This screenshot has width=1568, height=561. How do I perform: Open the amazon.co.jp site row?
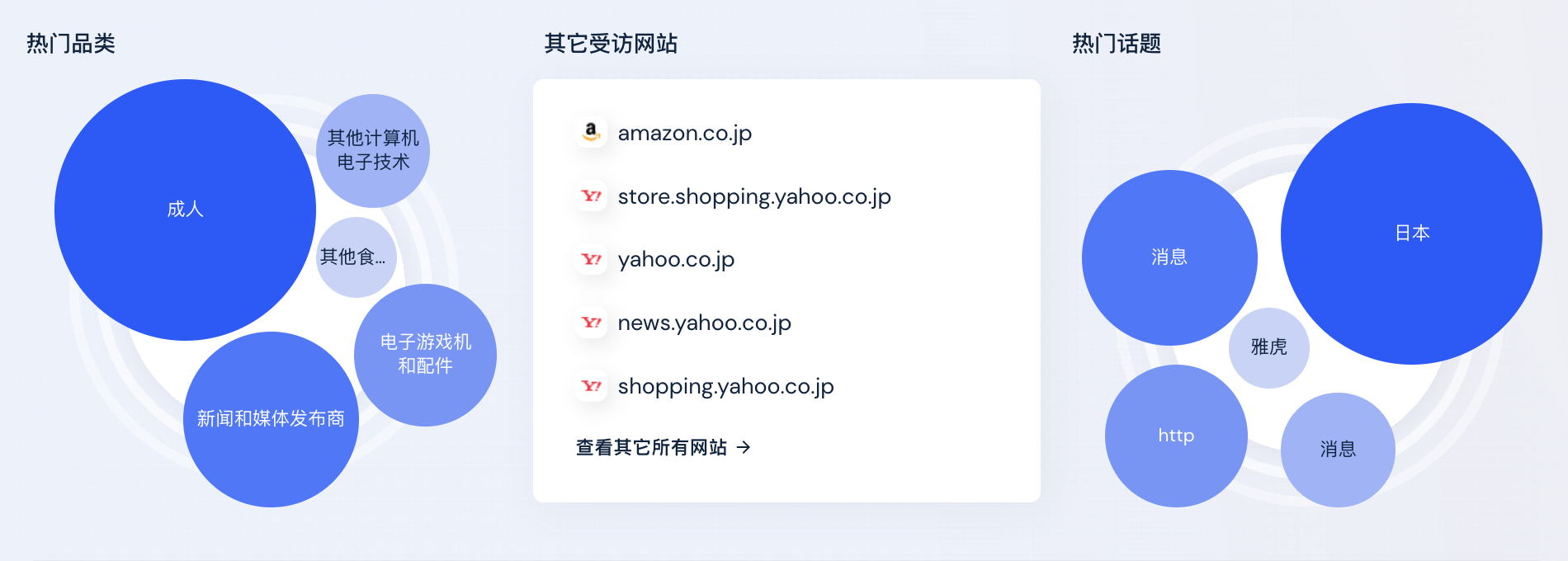tap(684, 133)
